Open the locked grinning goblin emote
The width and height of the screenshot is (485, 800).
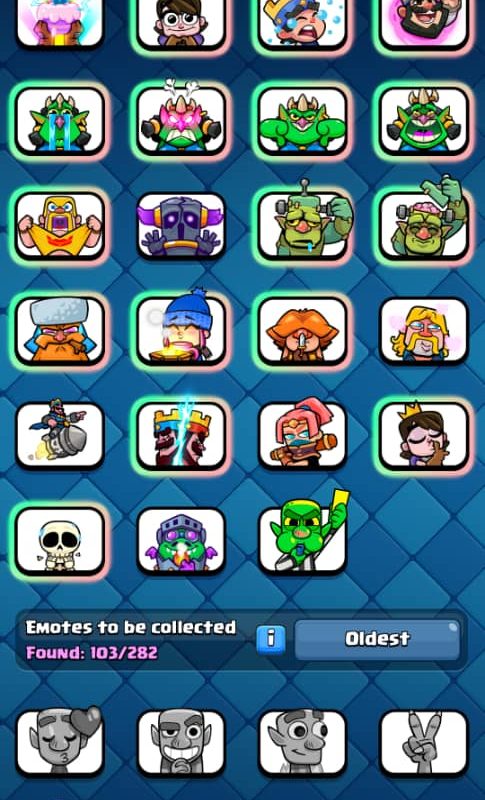click(x=181, y=743)
